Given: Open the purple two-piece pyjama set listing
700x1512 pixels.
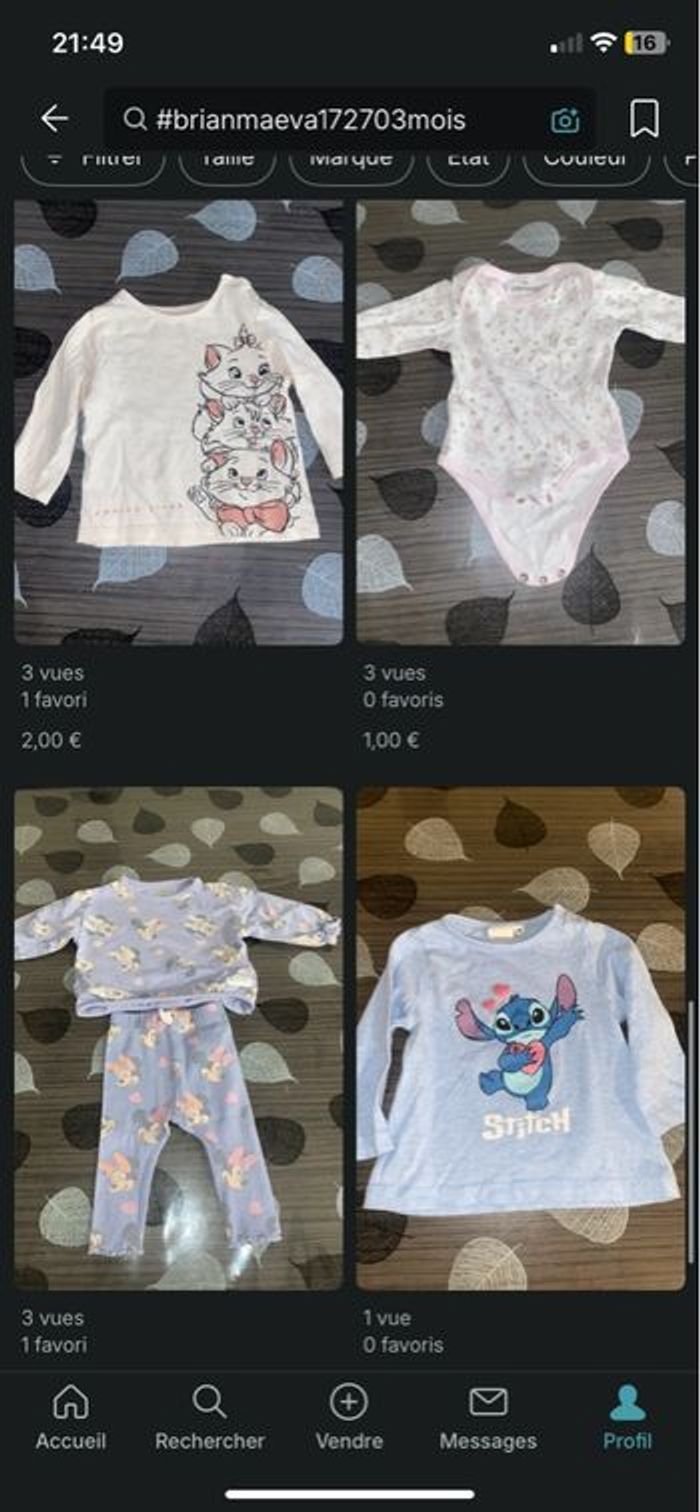Looking at the screenshot, I should (179, 1038).
